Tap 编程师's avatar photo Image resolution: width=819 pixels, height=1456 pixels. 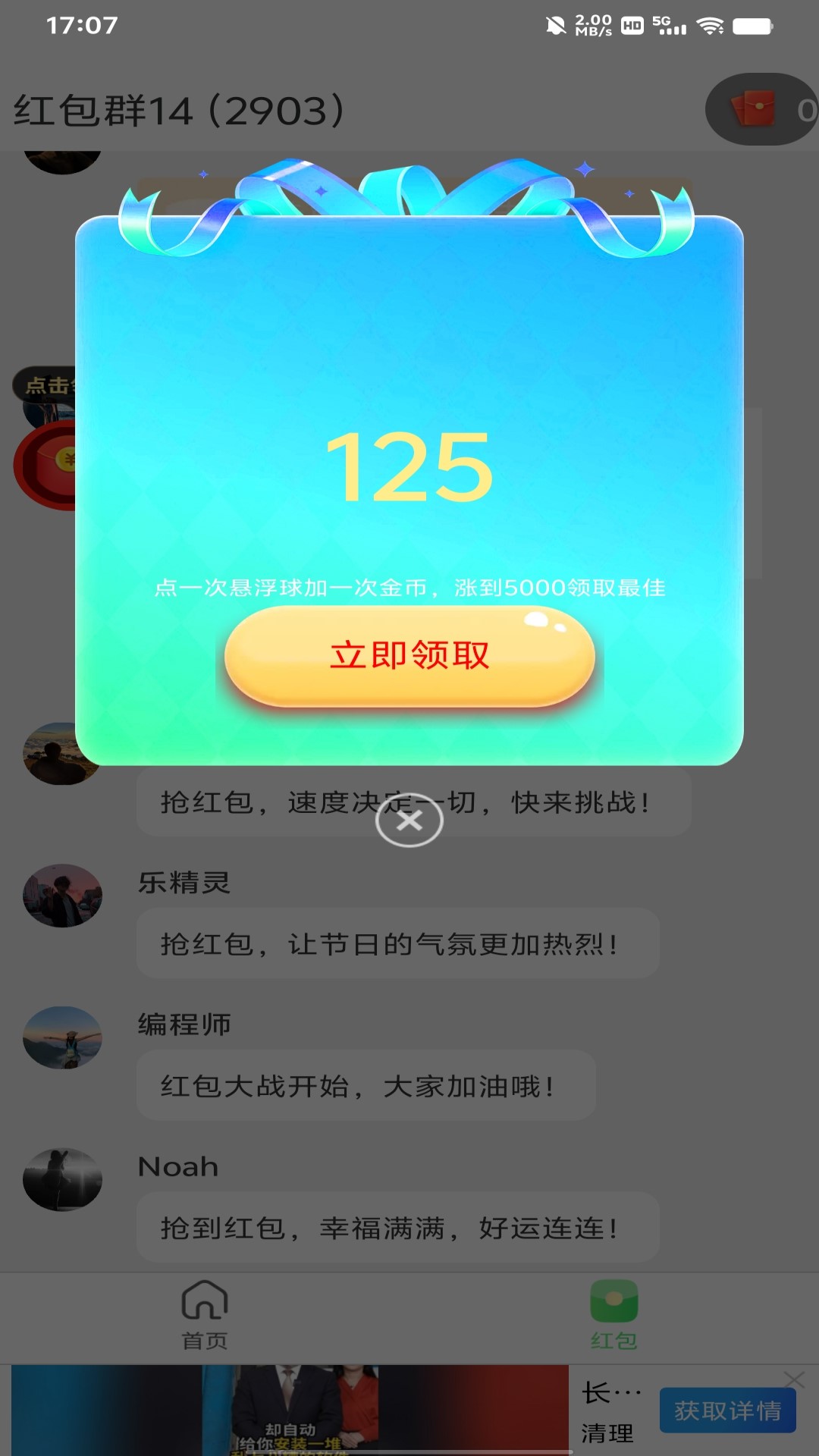pos(63,1039)
